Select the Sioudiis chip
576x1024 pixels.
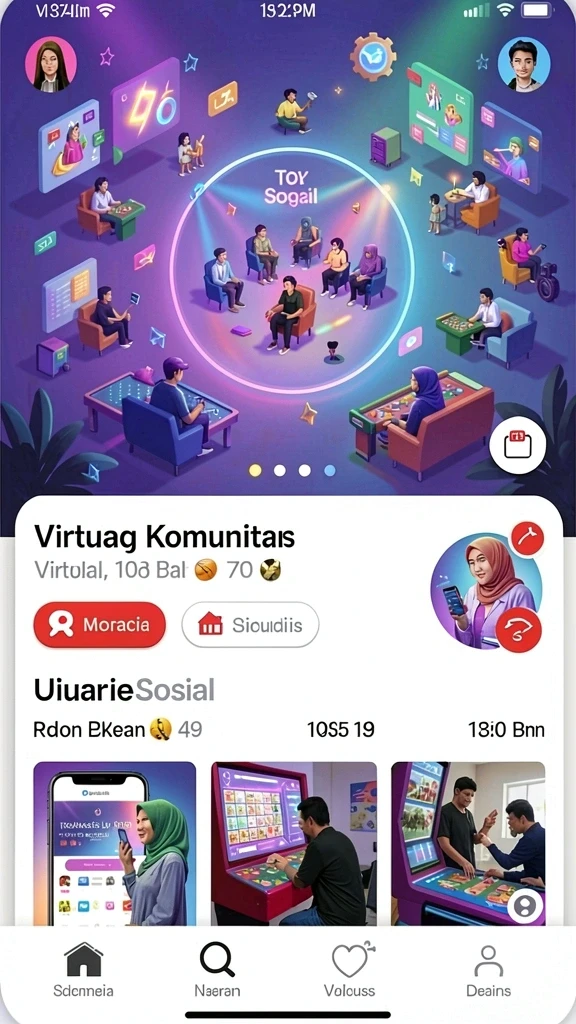point(250,625)
